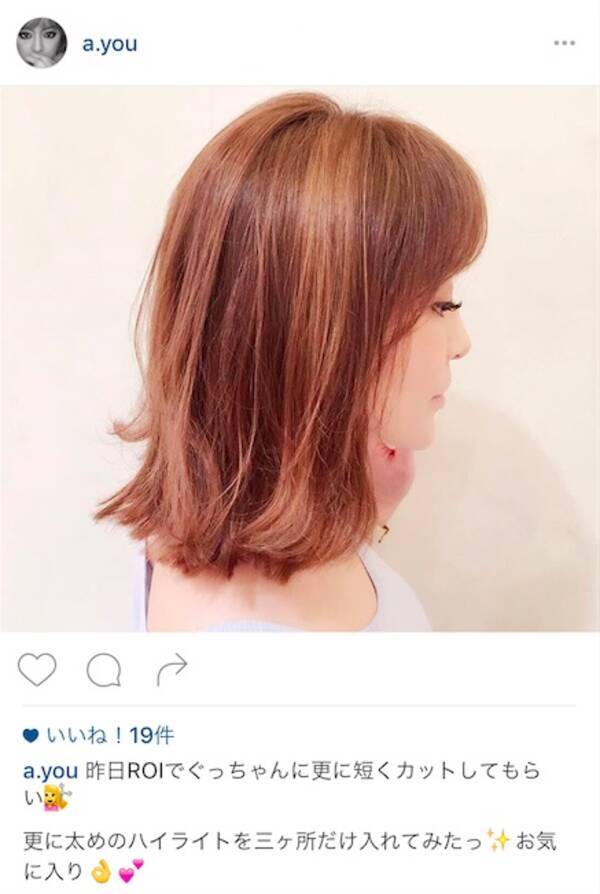
Task: Open a.you's profile picture
Action: 41,43
